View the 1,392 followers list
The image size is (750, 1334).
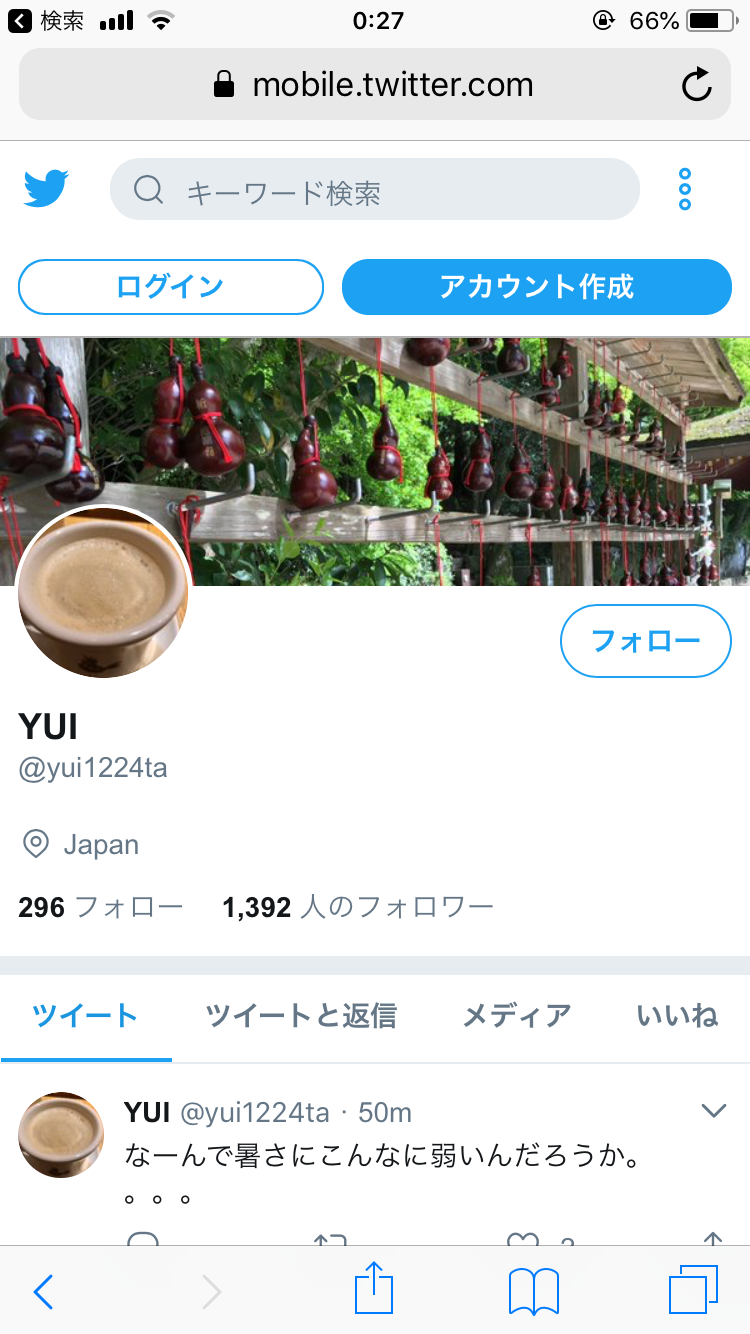point(358,906)
